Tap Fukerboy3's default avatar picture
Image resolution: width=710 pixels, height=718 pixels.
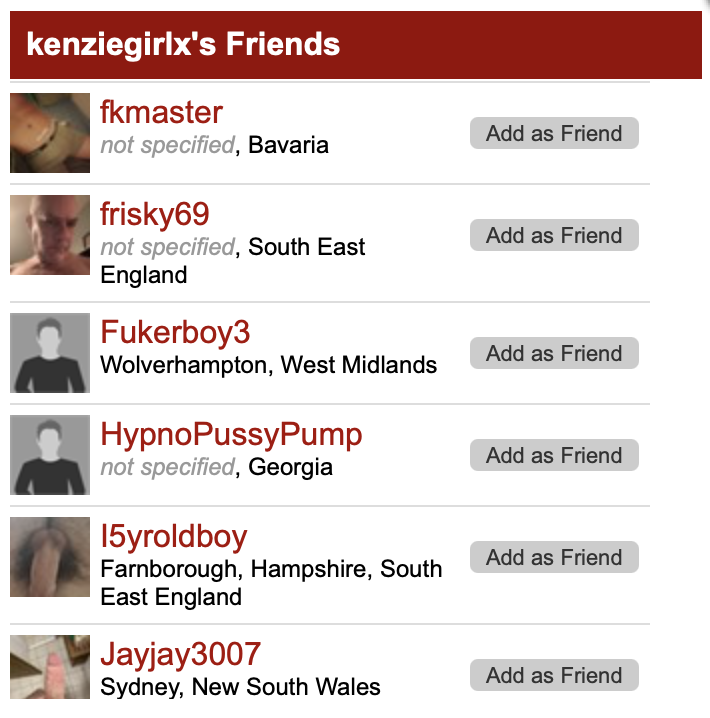tap(50, 353)
